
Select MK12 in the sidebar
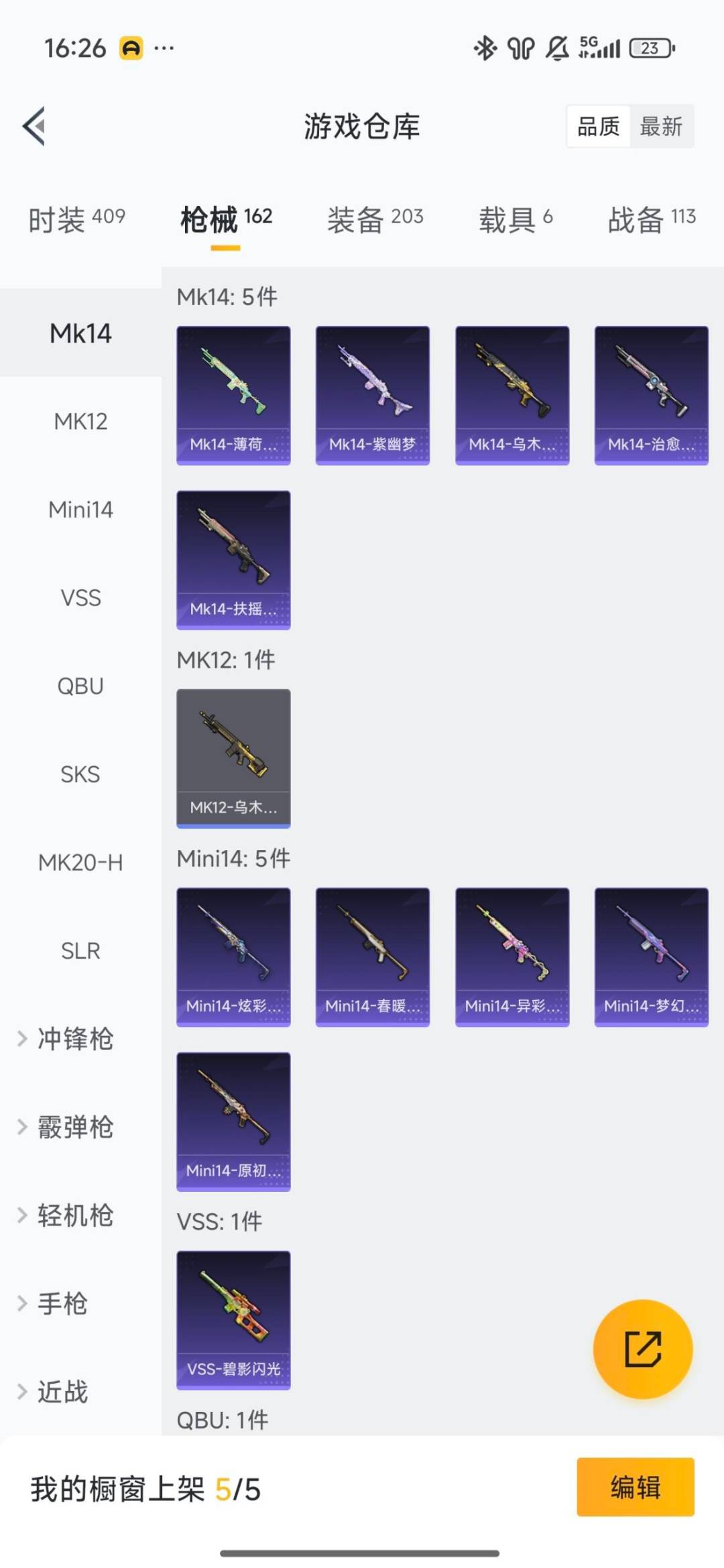(80, 422)
